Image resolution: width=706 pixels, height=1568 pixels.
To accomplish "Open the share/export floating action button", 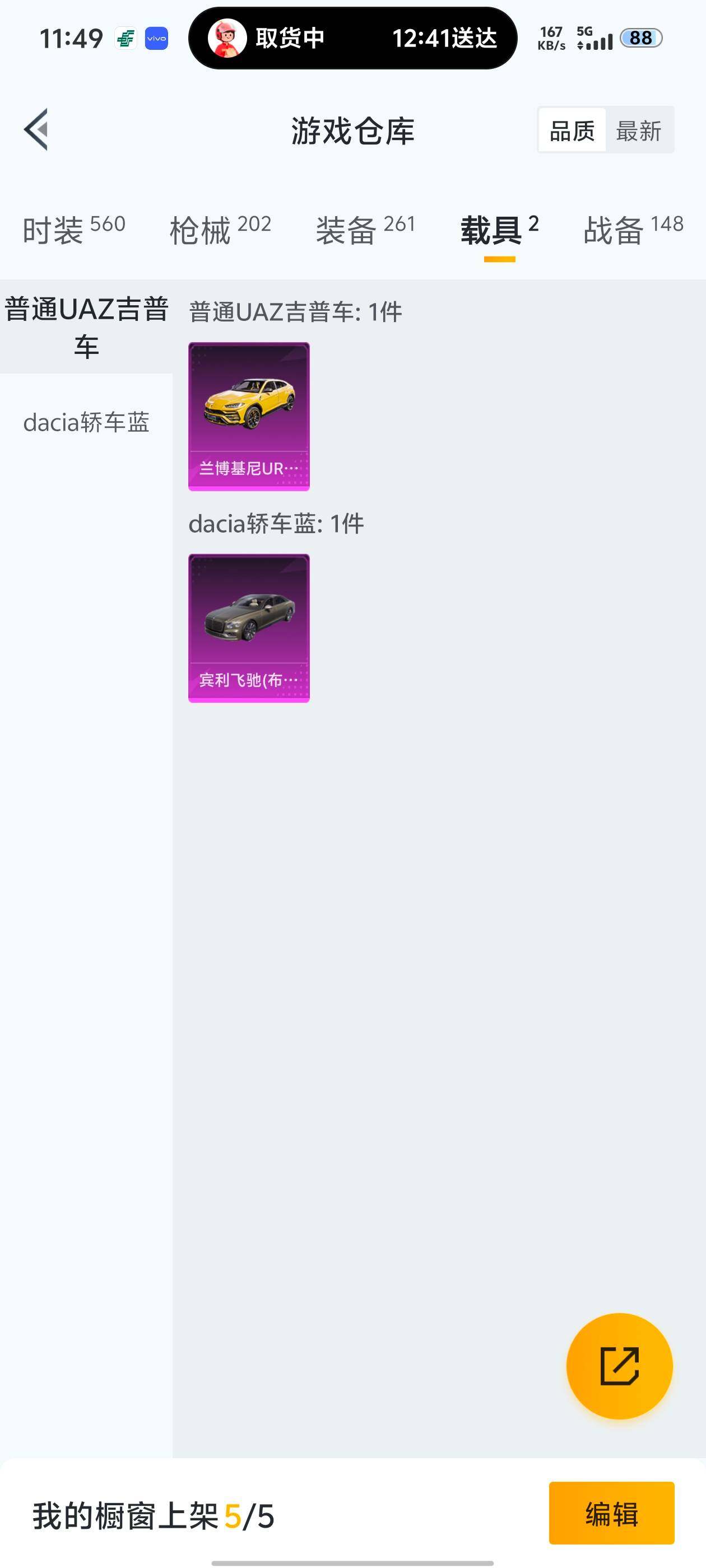I will [620, 1365].
